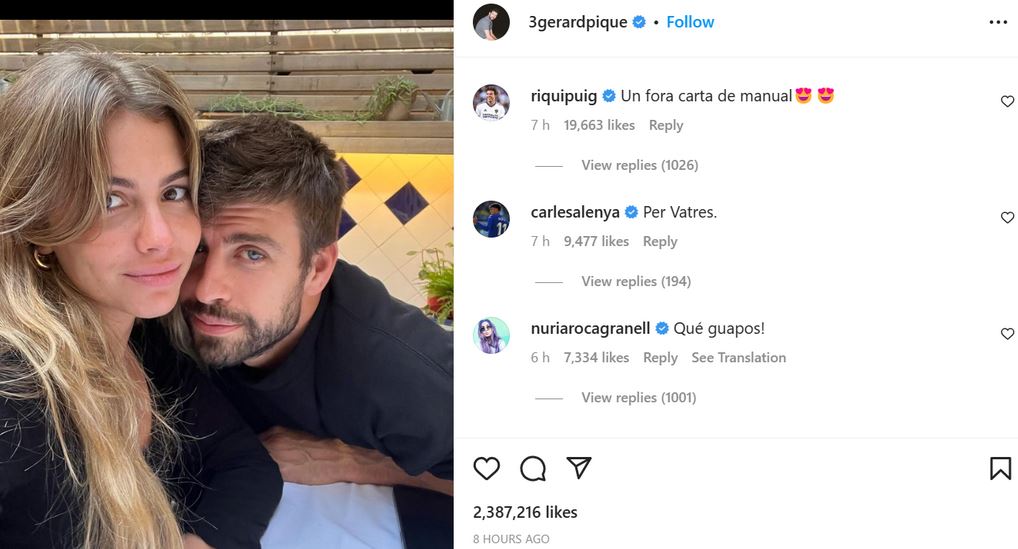This screenshot has width=1018, height=549.
Task: Open the comment bubble icon
Action: tap(533, 468)
